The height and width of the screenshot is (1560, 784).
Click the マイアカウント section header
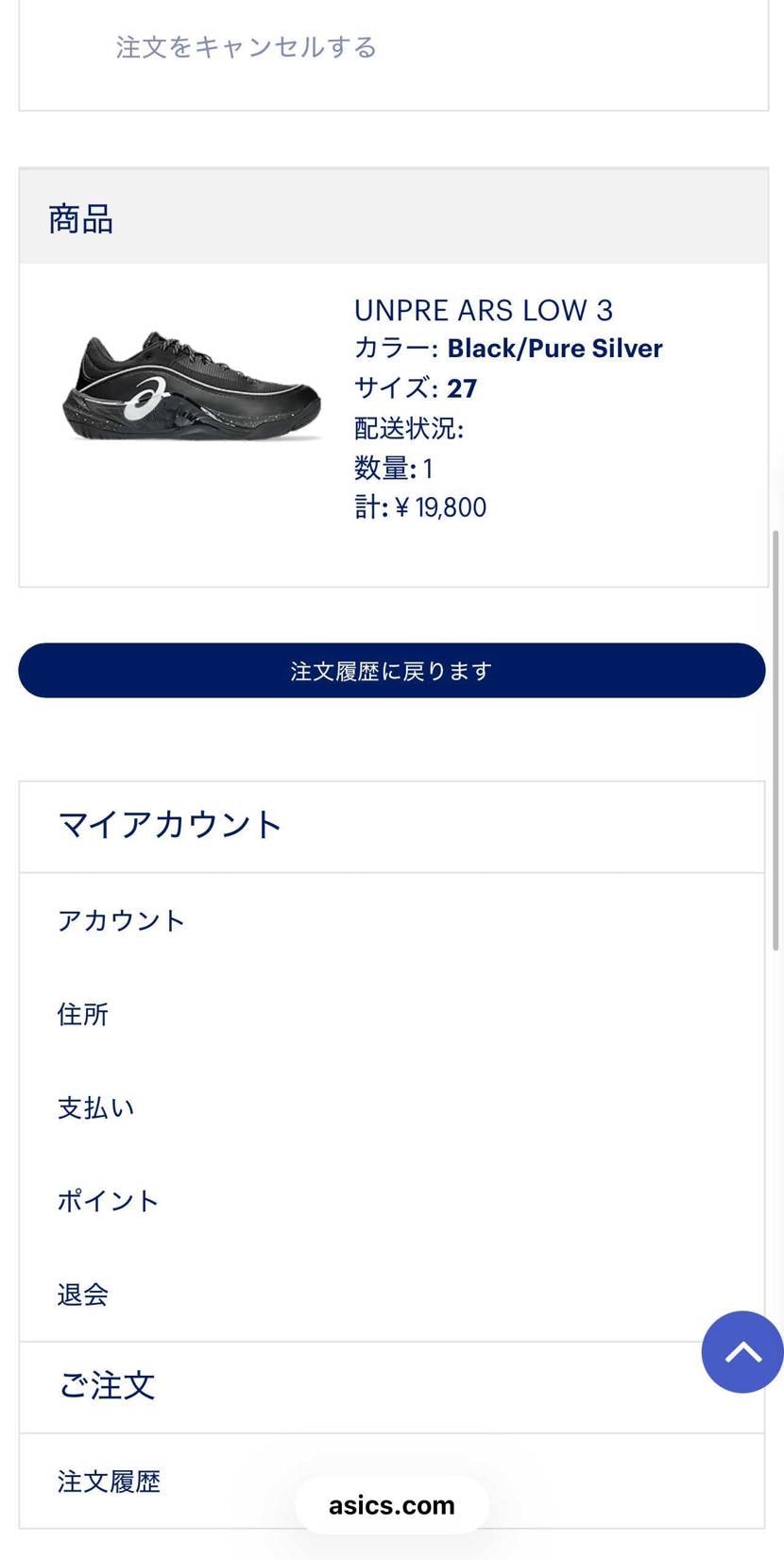click(170, 824)
